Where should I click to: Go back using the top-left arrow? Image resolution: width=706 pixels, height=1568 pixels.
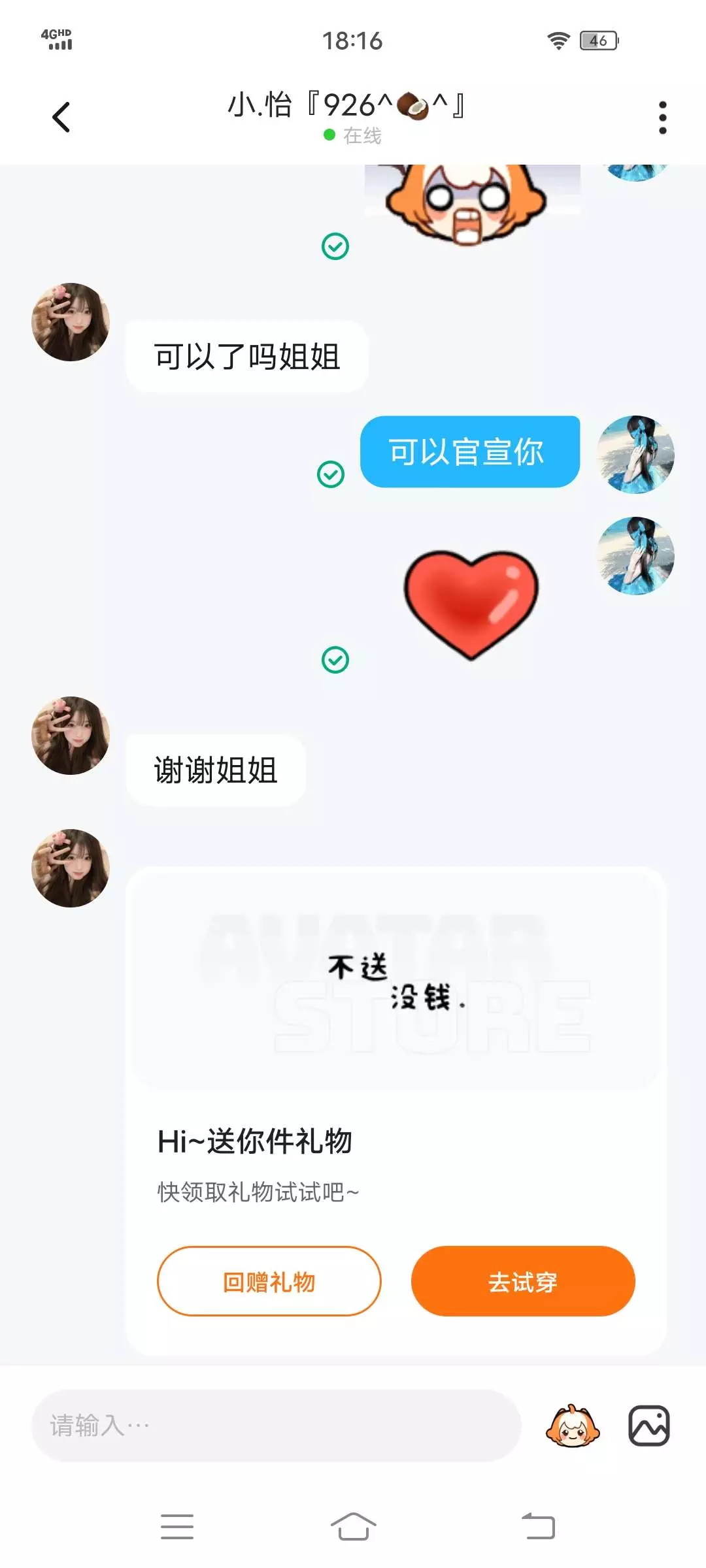[61, 118]
